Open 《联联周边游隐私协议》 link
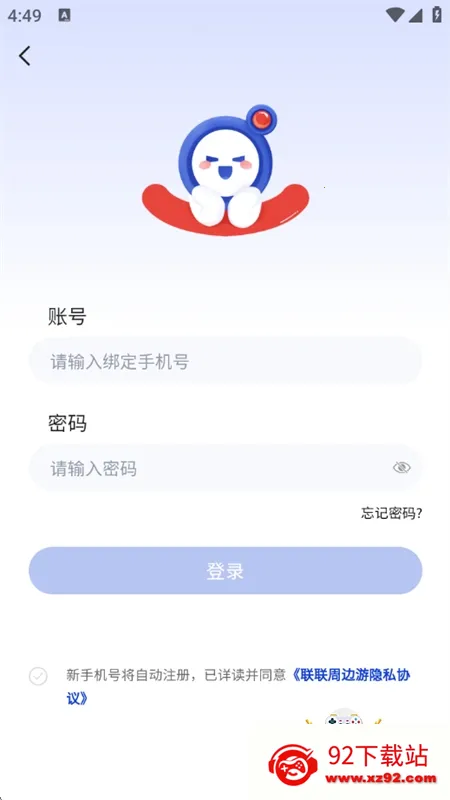The image size is (450, 800). coord(239,687)
